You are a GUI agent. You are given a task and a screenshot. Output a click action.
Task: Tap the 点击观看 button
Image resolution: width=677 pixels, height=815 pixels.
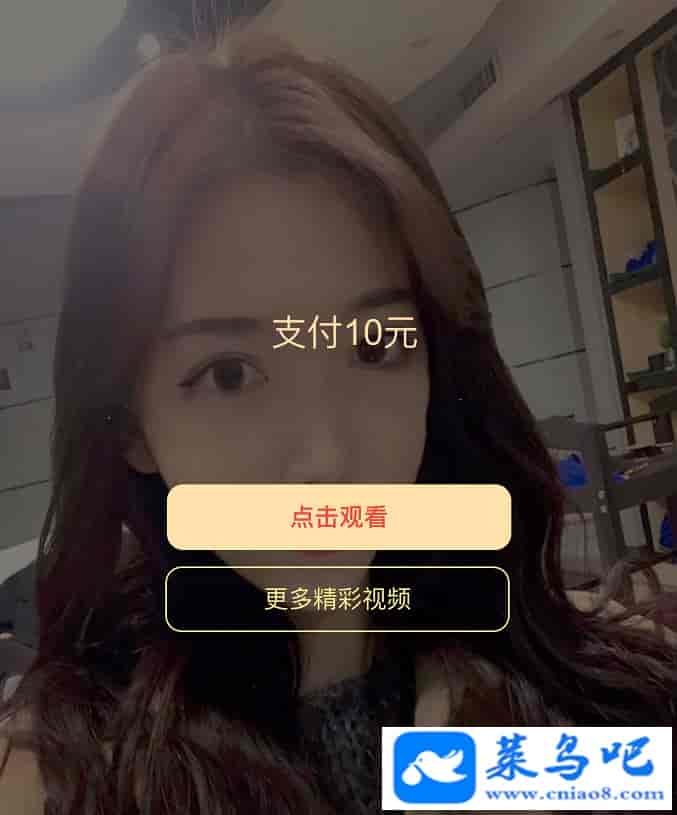coord(338,517)
